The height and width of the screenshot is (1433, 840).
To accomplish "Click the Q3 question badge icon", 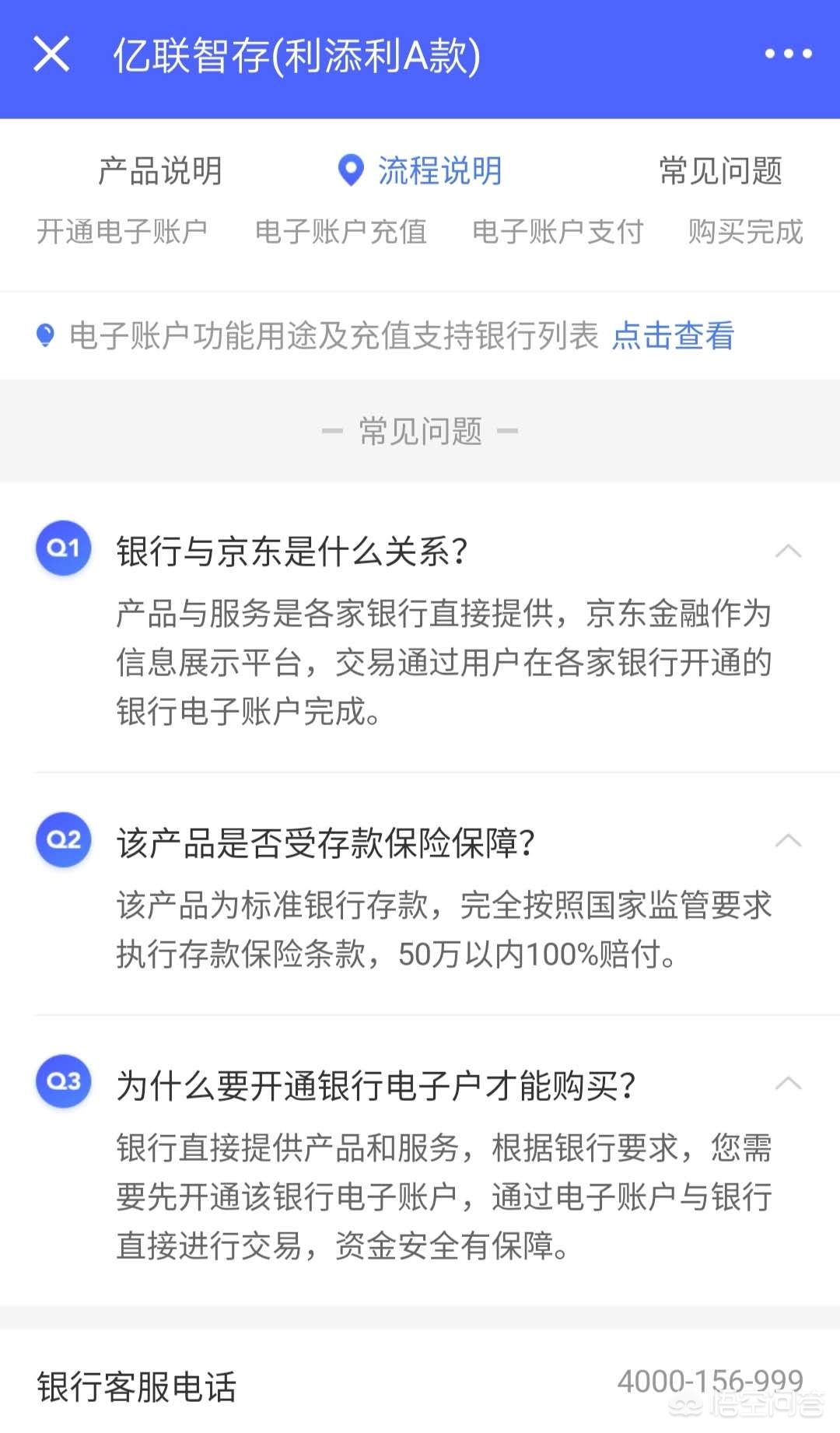I will (64, 1082).
